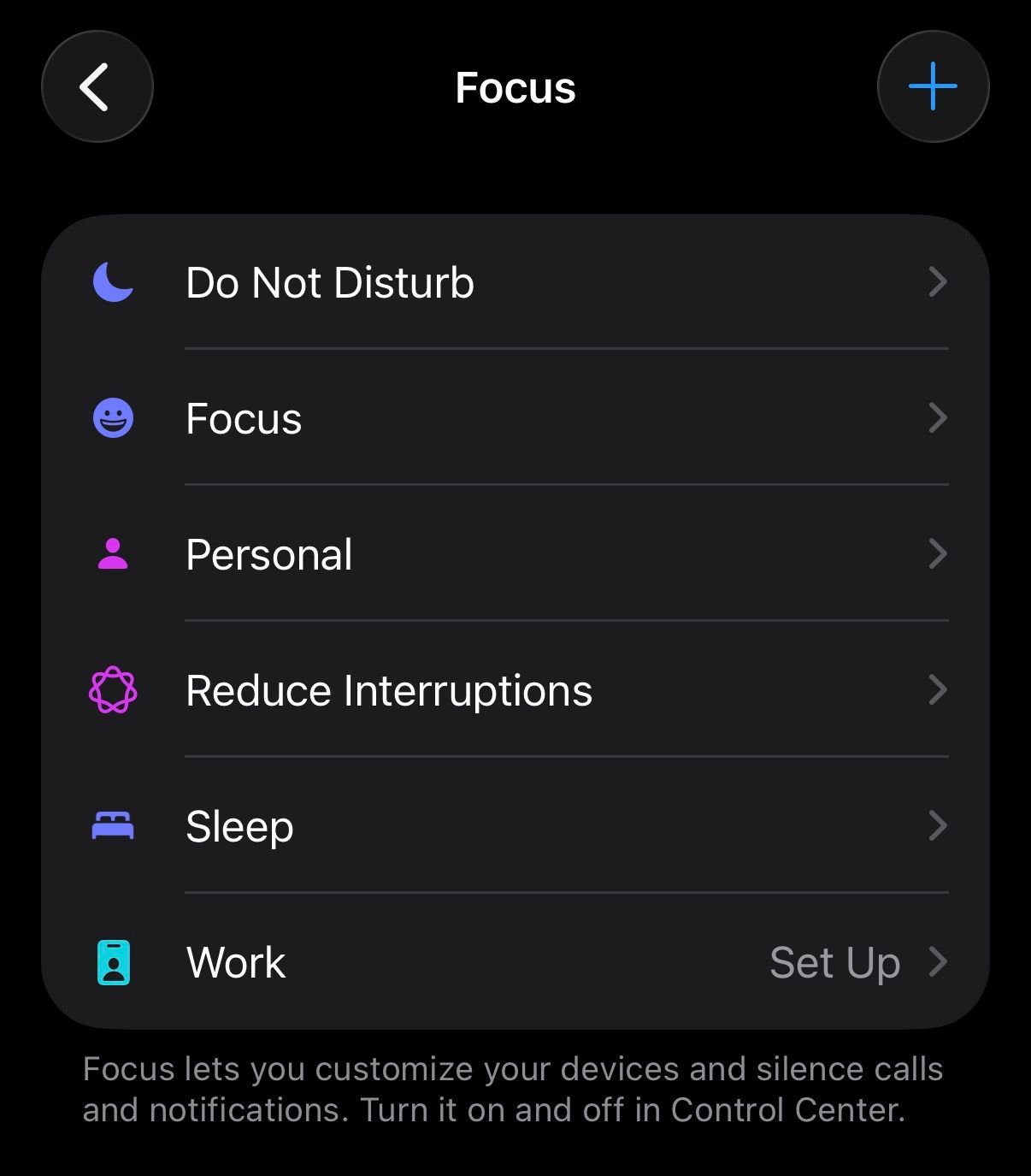Open the Personal focus settings

515,554
